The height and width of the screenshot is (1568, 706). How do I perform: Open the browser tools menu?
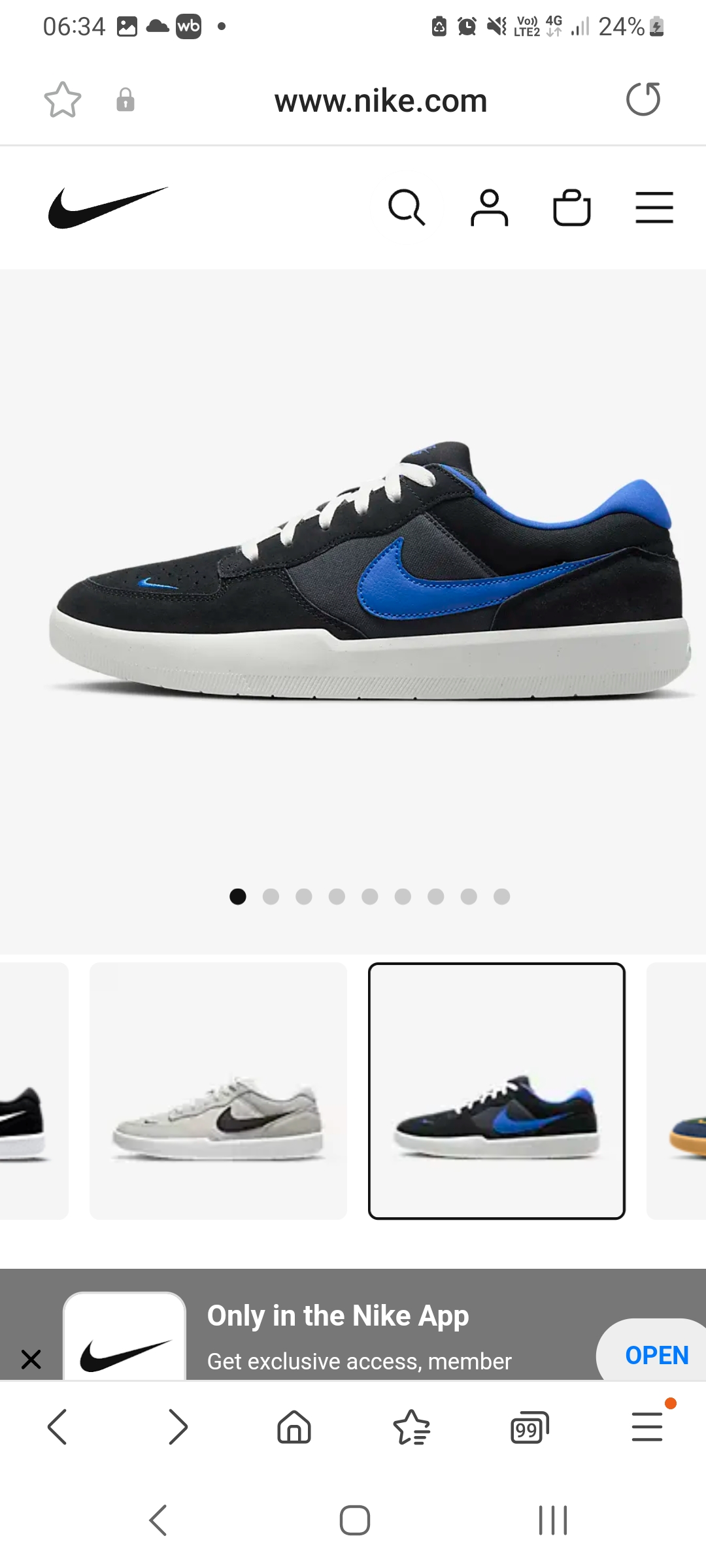click(x=647, y=1426)
